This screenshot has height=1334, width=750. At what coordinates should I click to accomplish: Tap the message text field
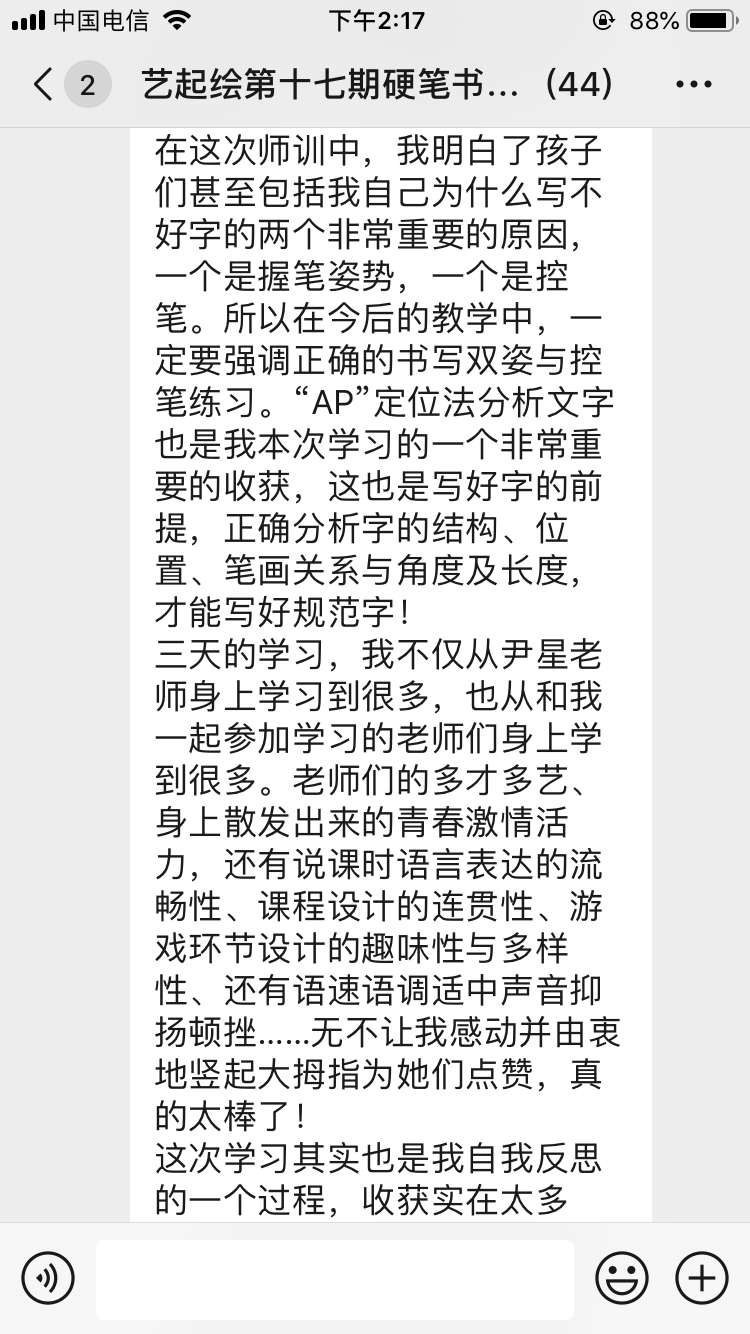click(x=335, y=1279)
